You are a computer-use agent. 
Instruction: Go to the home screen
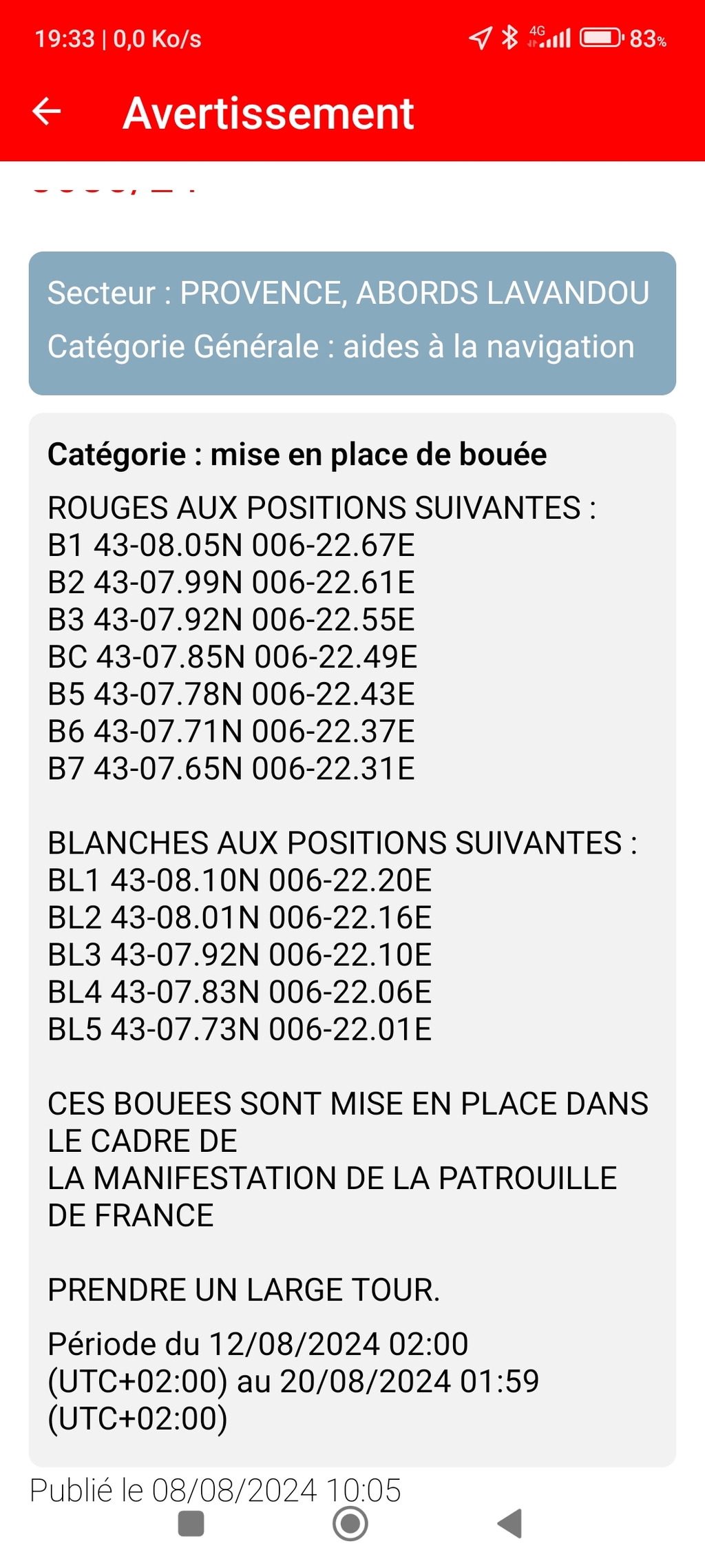click(x=350, y=1523)
